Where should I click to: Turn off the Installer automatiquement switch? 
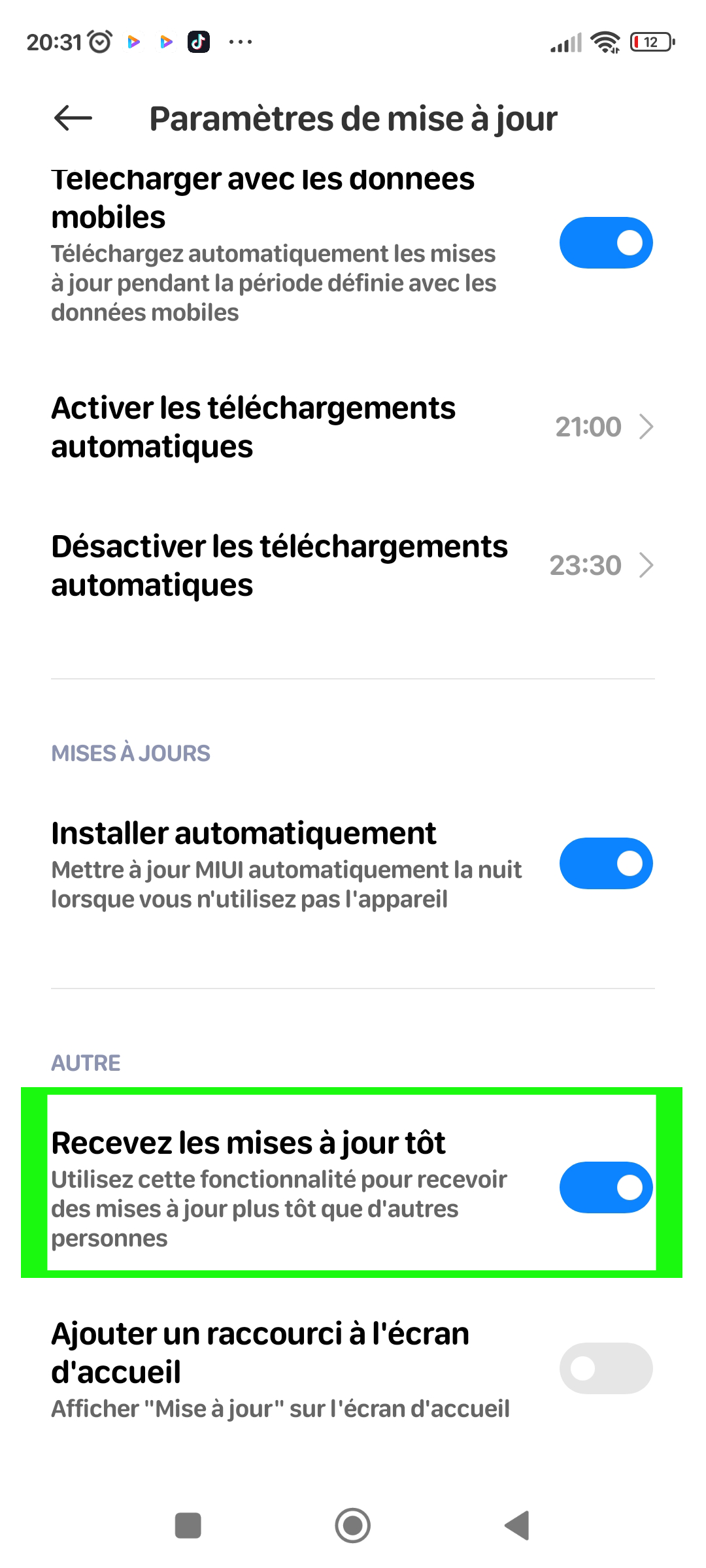tap(606, 864)
